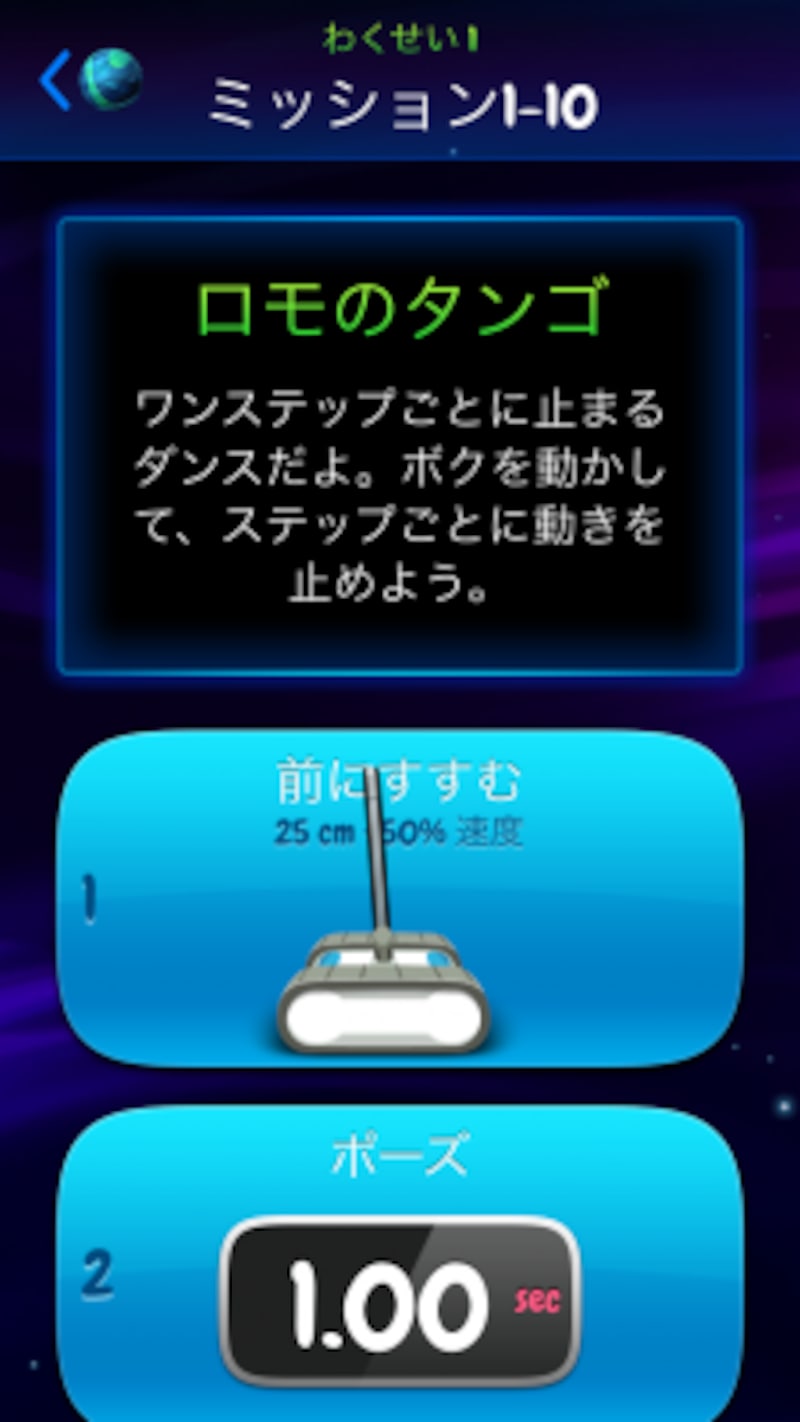Go back to the planet map
800x1422 pixels.
pos(88,80)
